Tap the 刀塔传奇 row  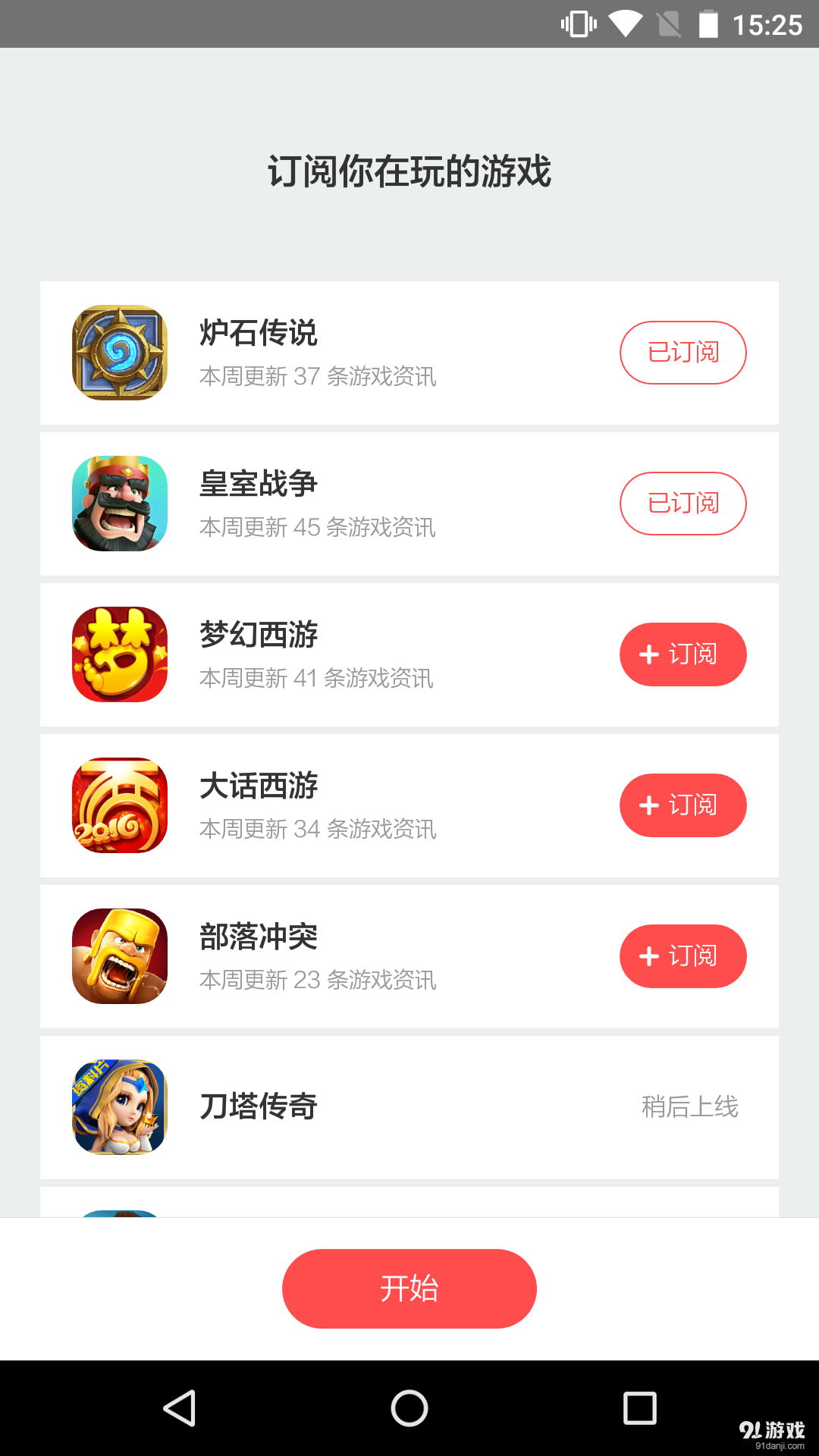click(x=379, y=1106)
